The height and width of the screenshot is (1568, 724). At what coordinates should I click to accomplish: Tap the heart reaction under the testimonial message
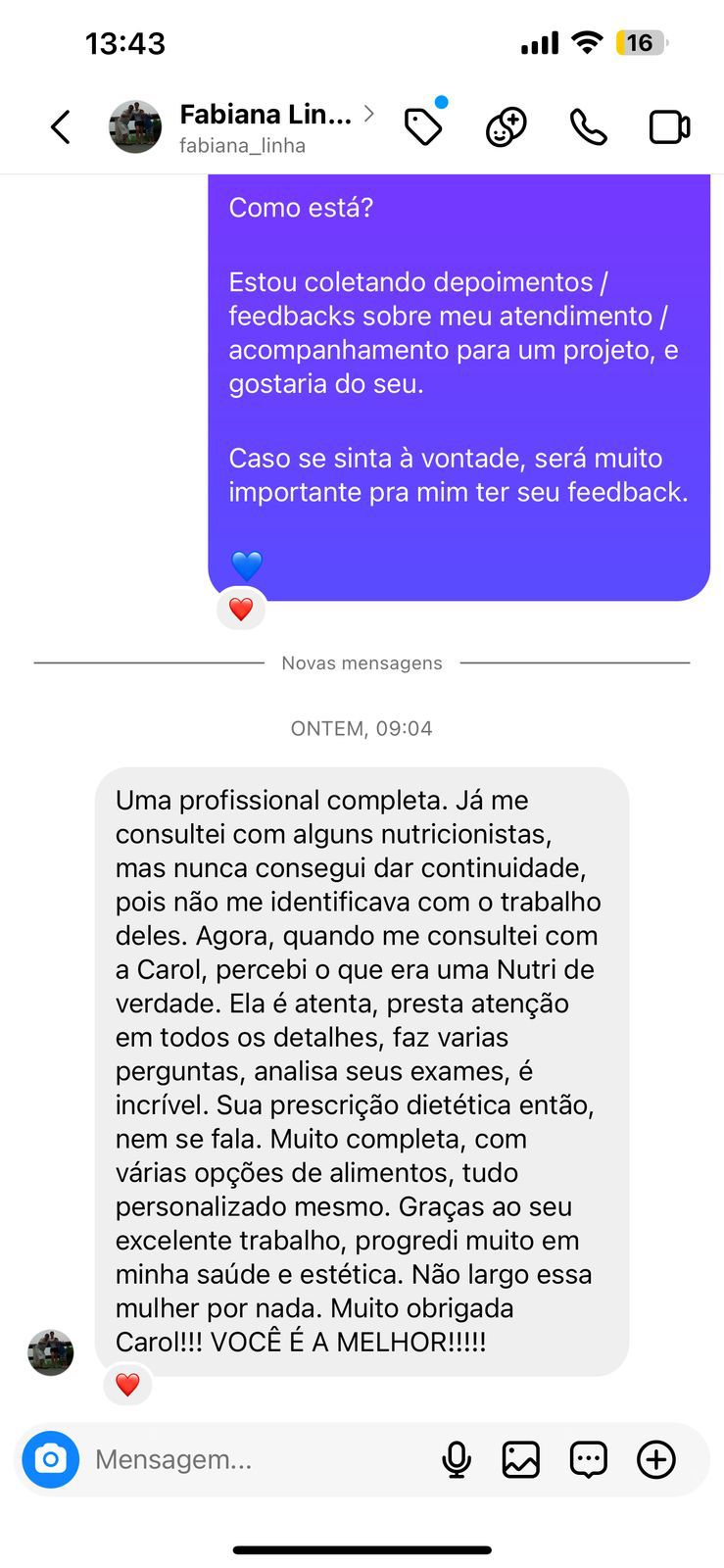(127, 1386)
